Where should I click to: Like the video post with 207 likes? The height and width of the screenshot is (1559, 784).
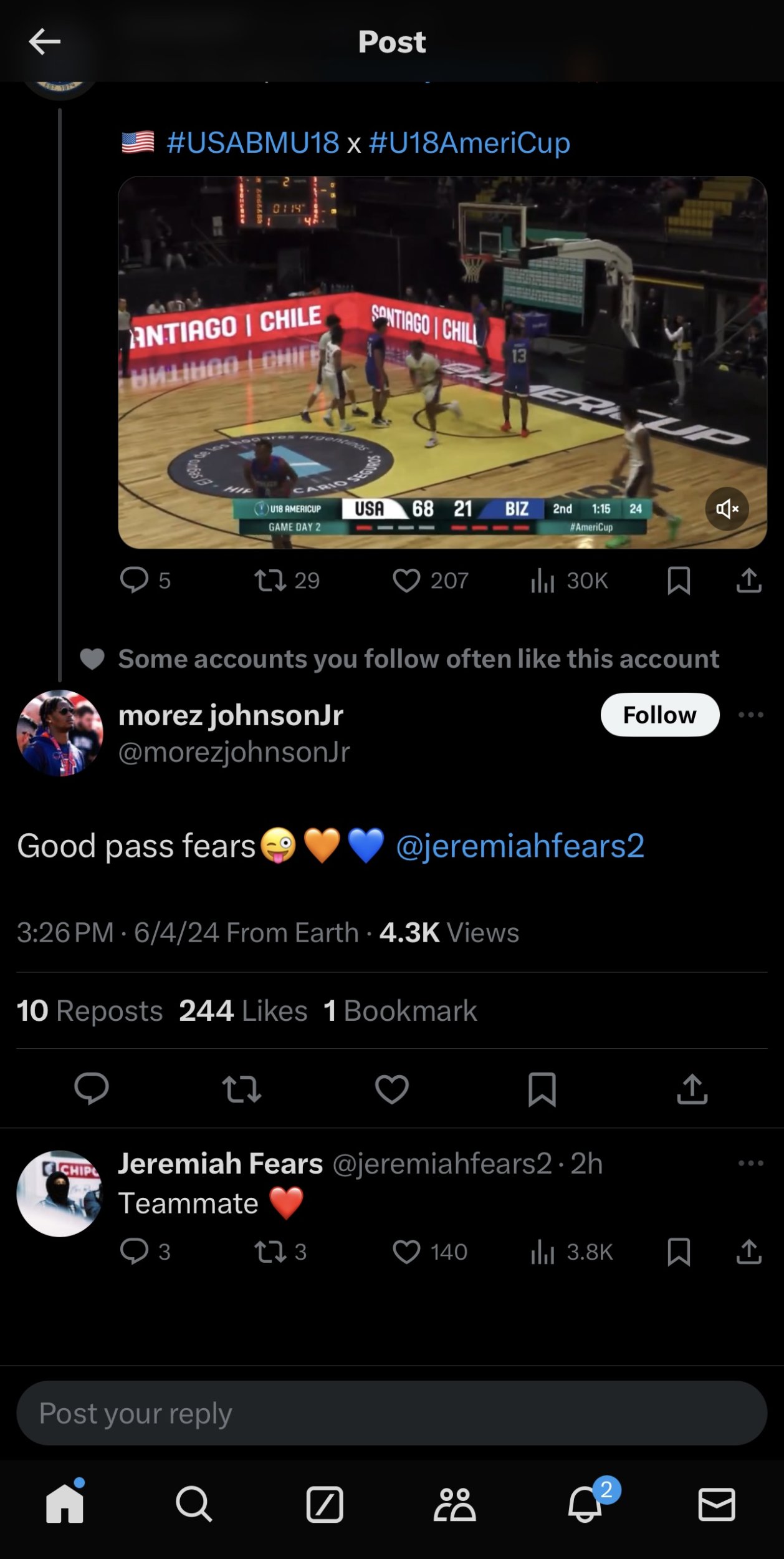click(x=406, y=581)
